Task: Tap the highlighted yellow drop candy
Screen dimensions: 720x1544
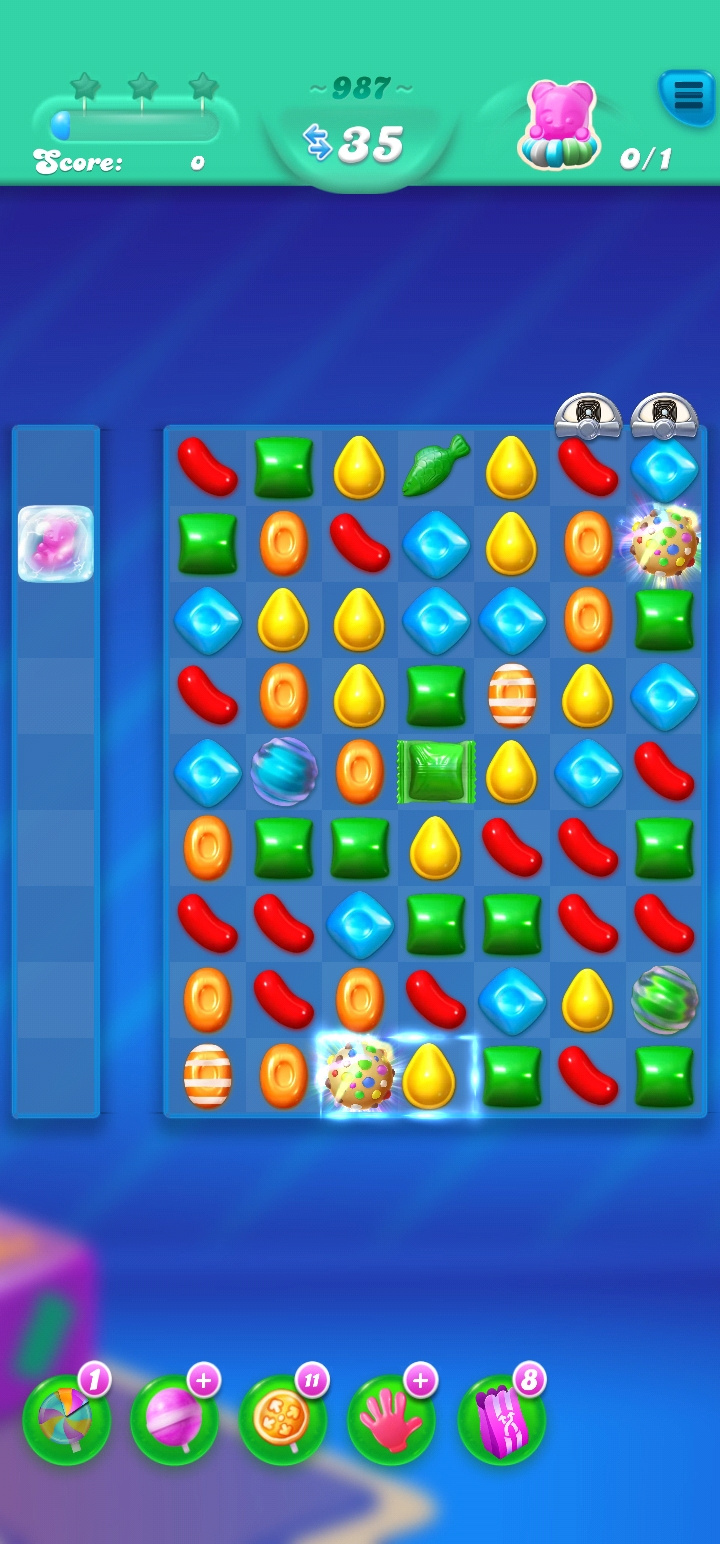Action: 430,1077
